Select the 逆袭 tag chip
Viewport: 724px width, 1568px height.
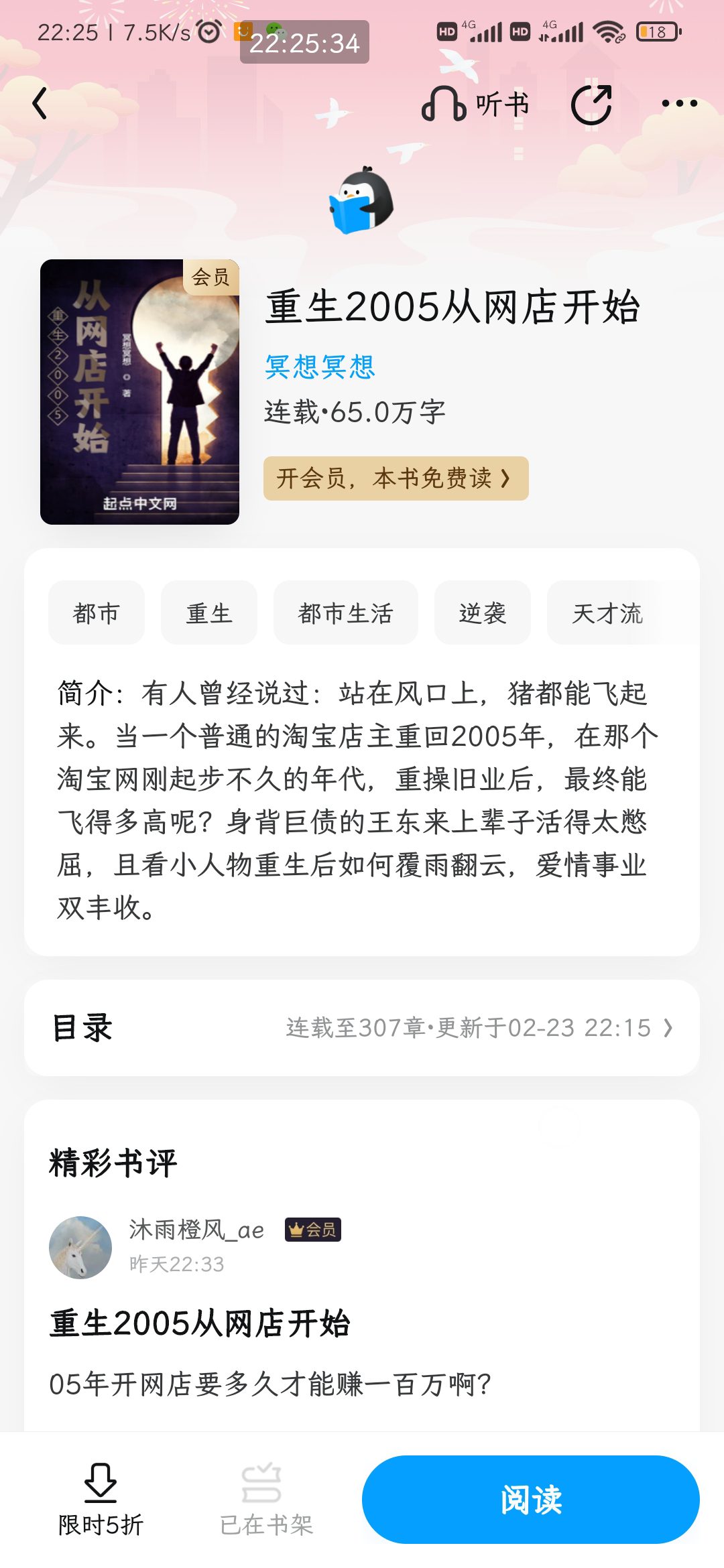(x=483, y=612)
